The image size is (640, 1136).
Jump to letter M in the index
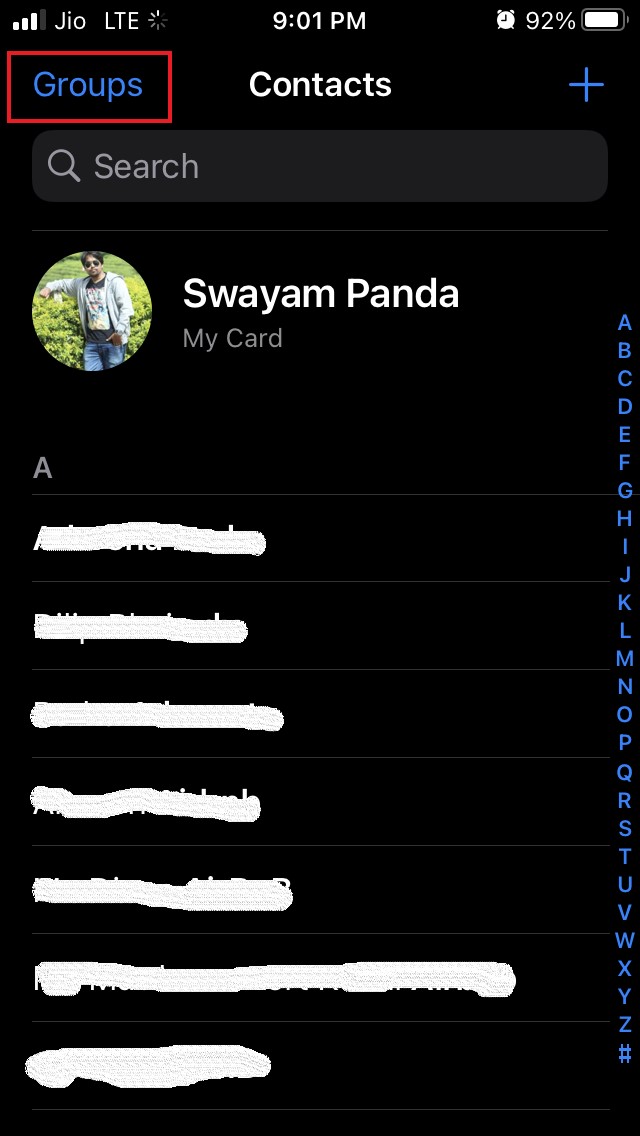coord(625,659)
